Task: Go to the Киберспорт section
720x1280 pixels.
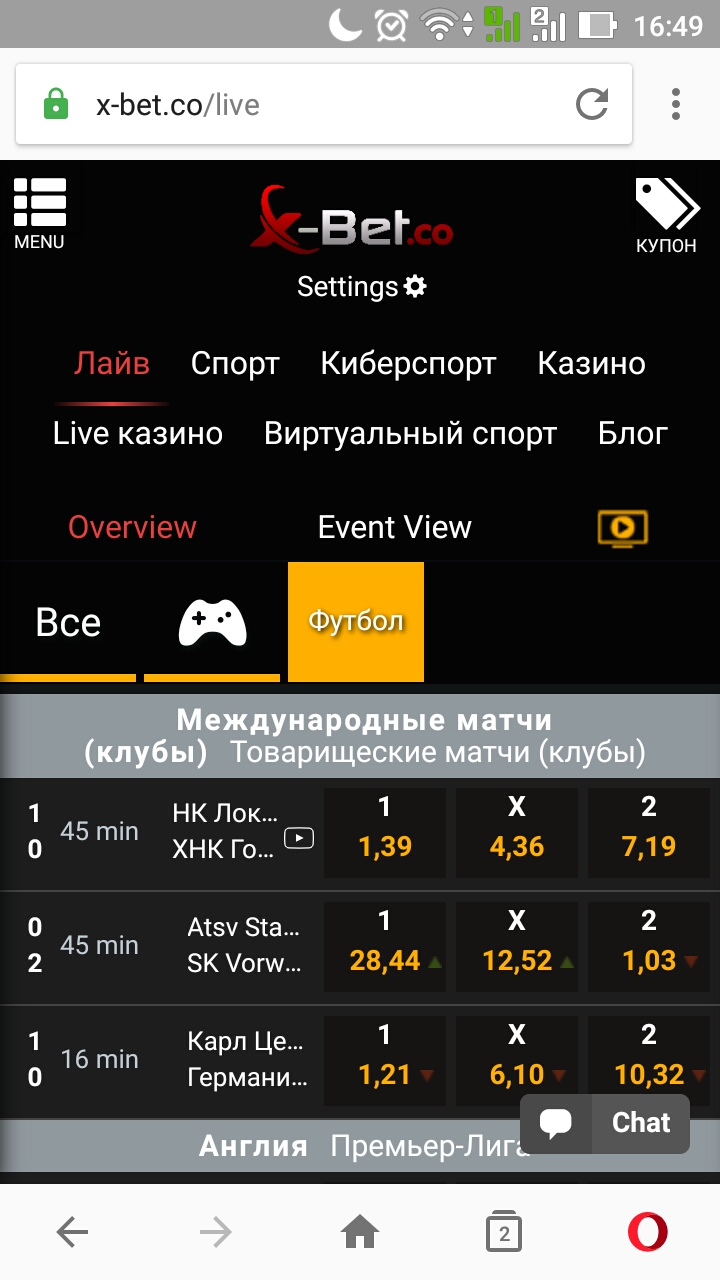Action: click(408, 364)
